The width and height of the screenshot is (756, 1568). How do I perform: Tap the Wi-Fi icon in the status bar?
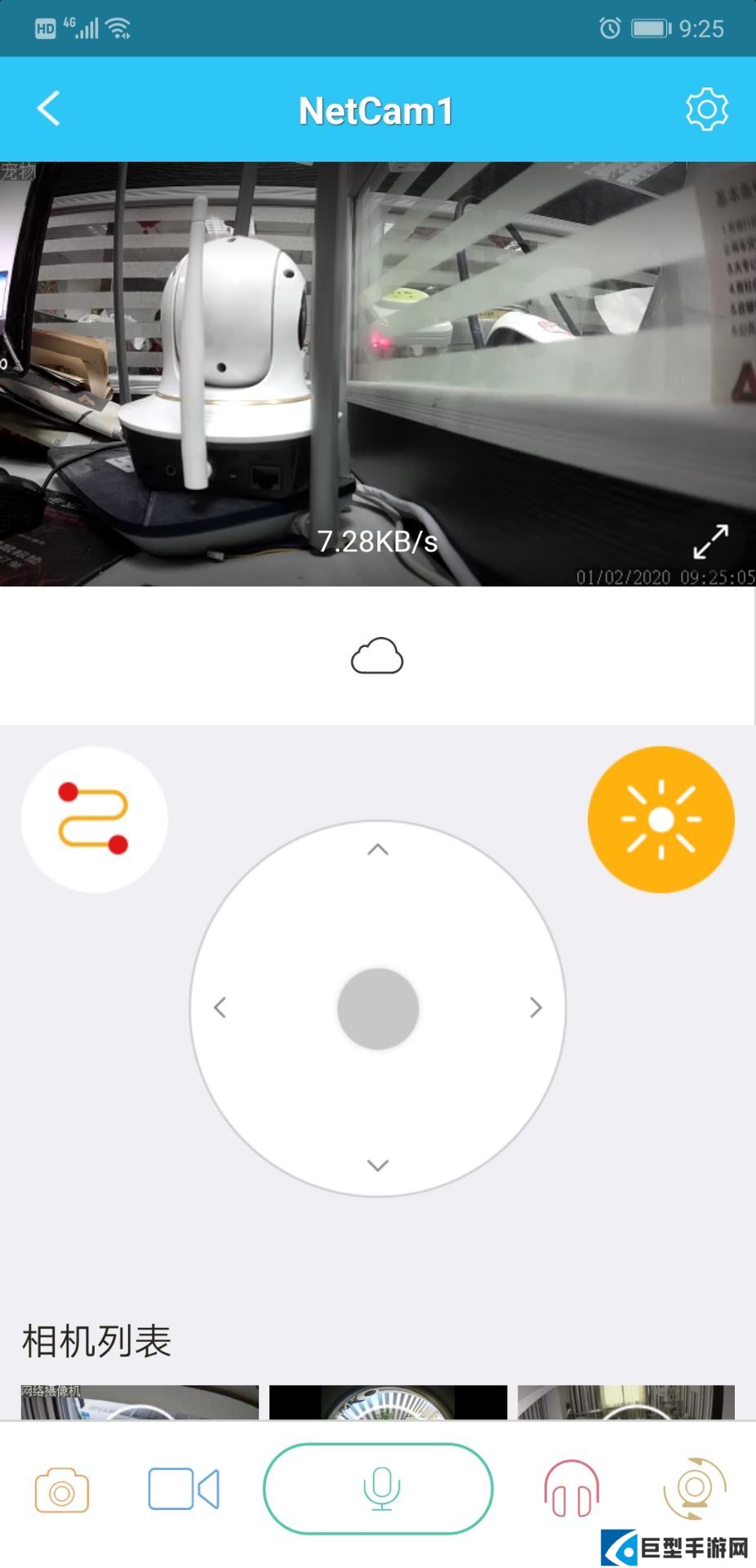[119, 26]
